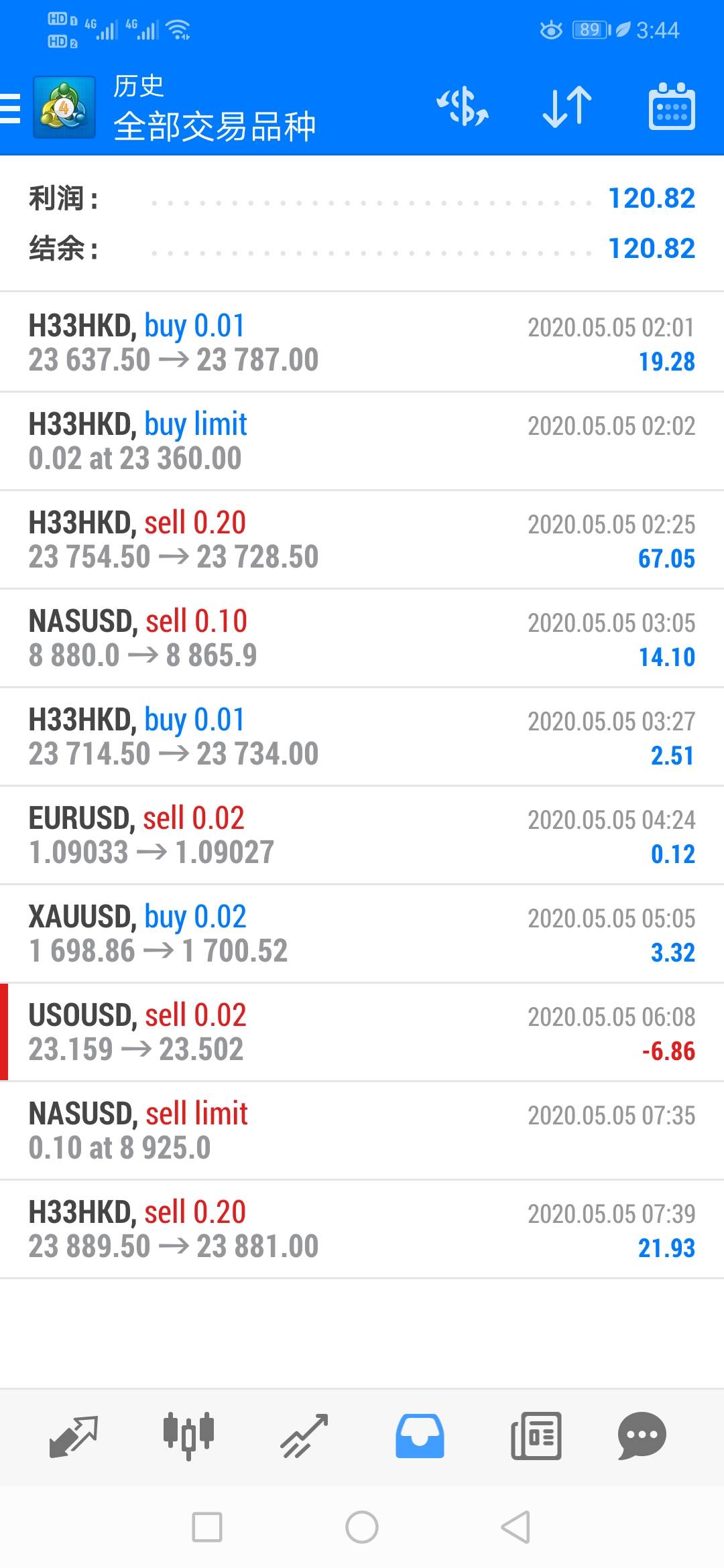Open the XAUUSD buy 0.02 trade
The image size is (724, 1568).
362,933
